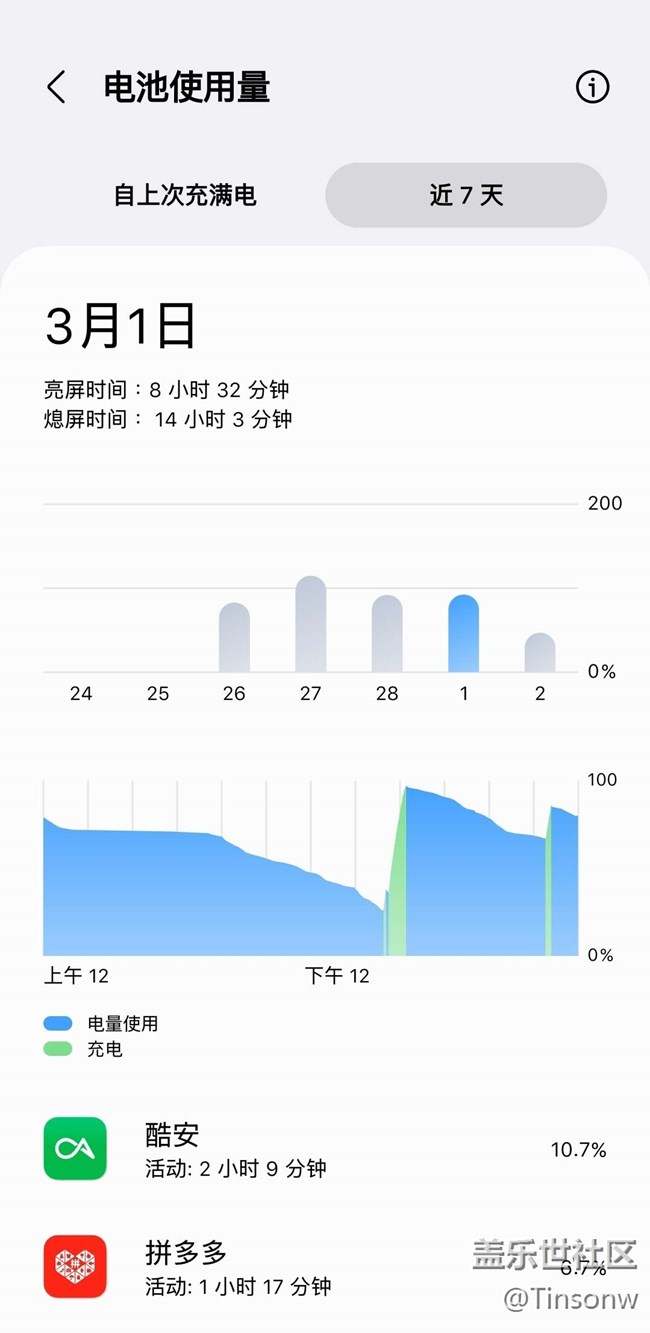Select the bar for day 26
This screenshot has width=650, height=1333.
234,638
